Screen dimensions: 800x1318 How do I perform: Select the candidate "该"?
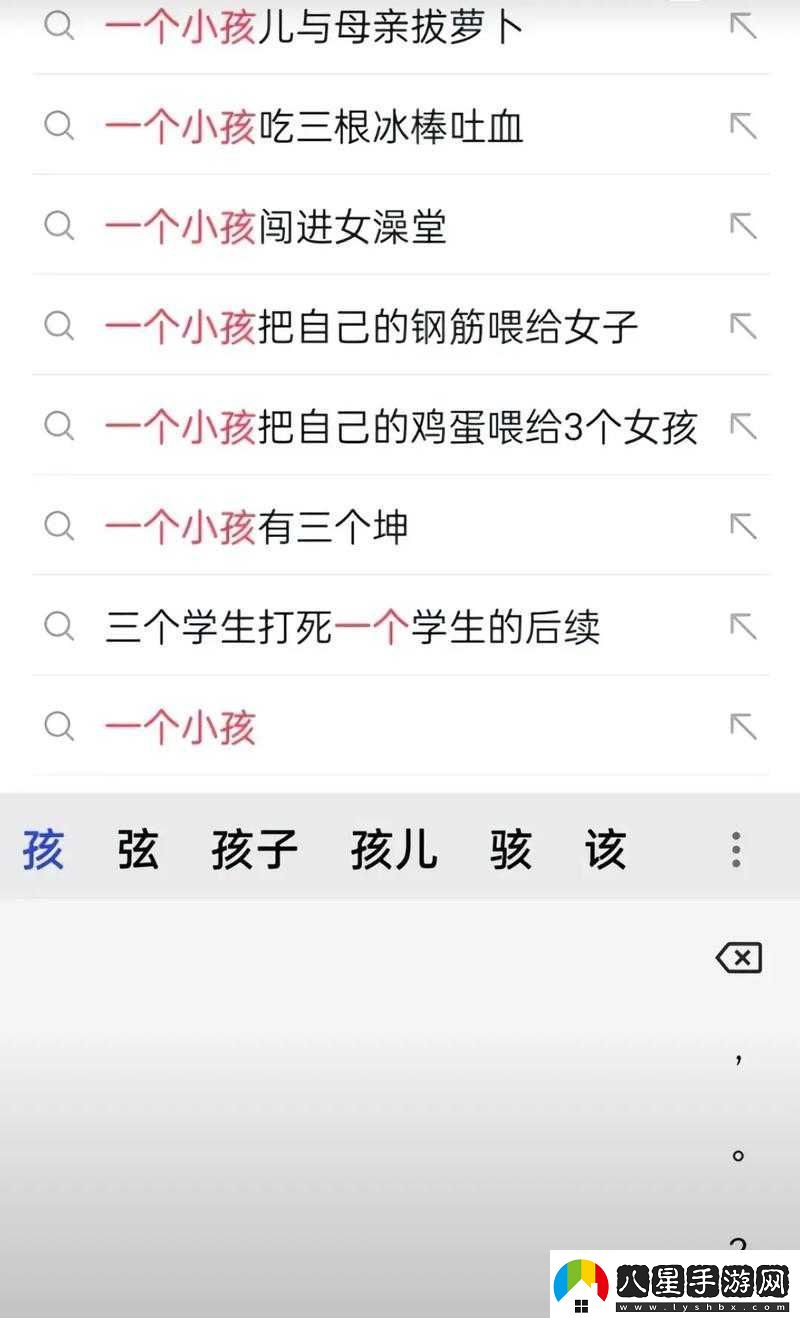click(604, 848)
